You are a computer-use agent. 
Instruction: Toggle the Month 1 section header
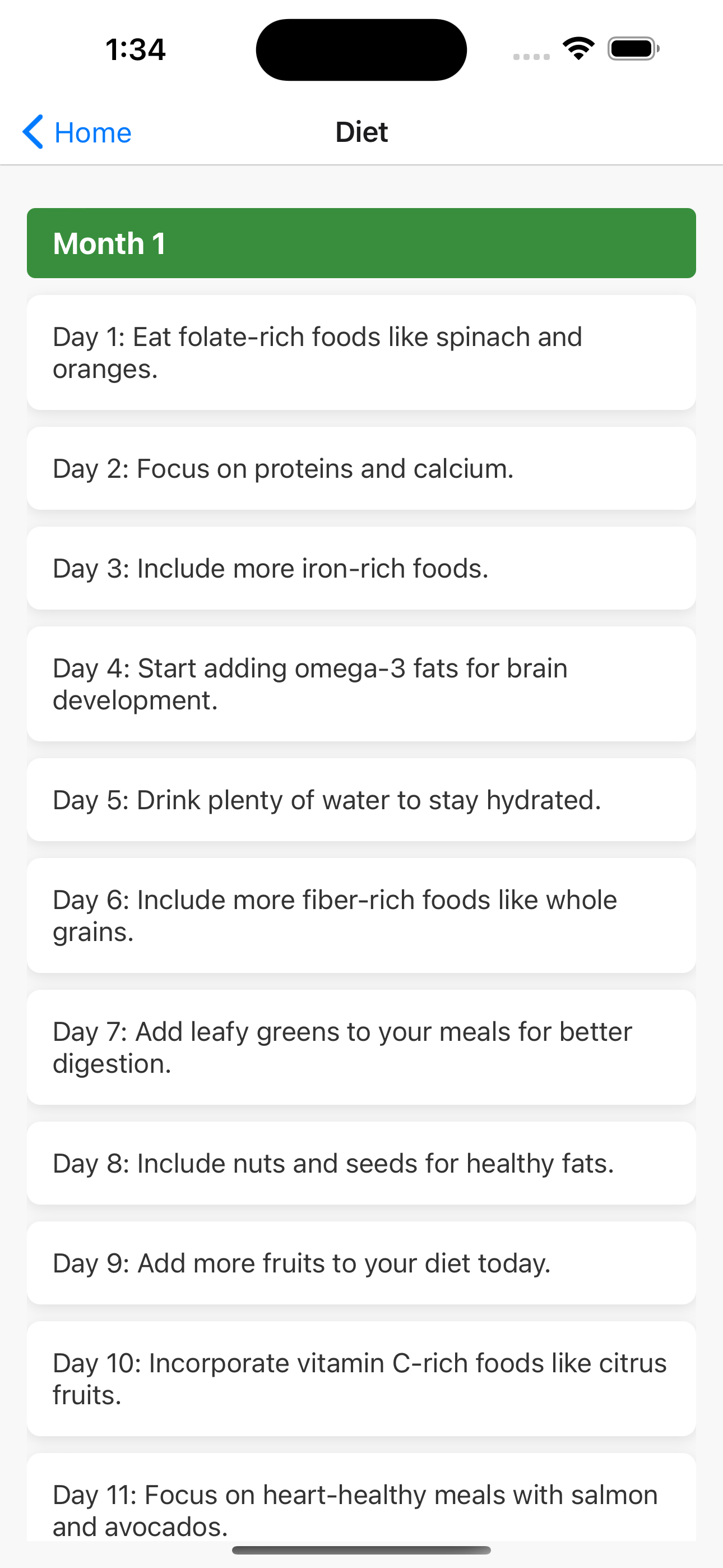[x=361, y=243]
